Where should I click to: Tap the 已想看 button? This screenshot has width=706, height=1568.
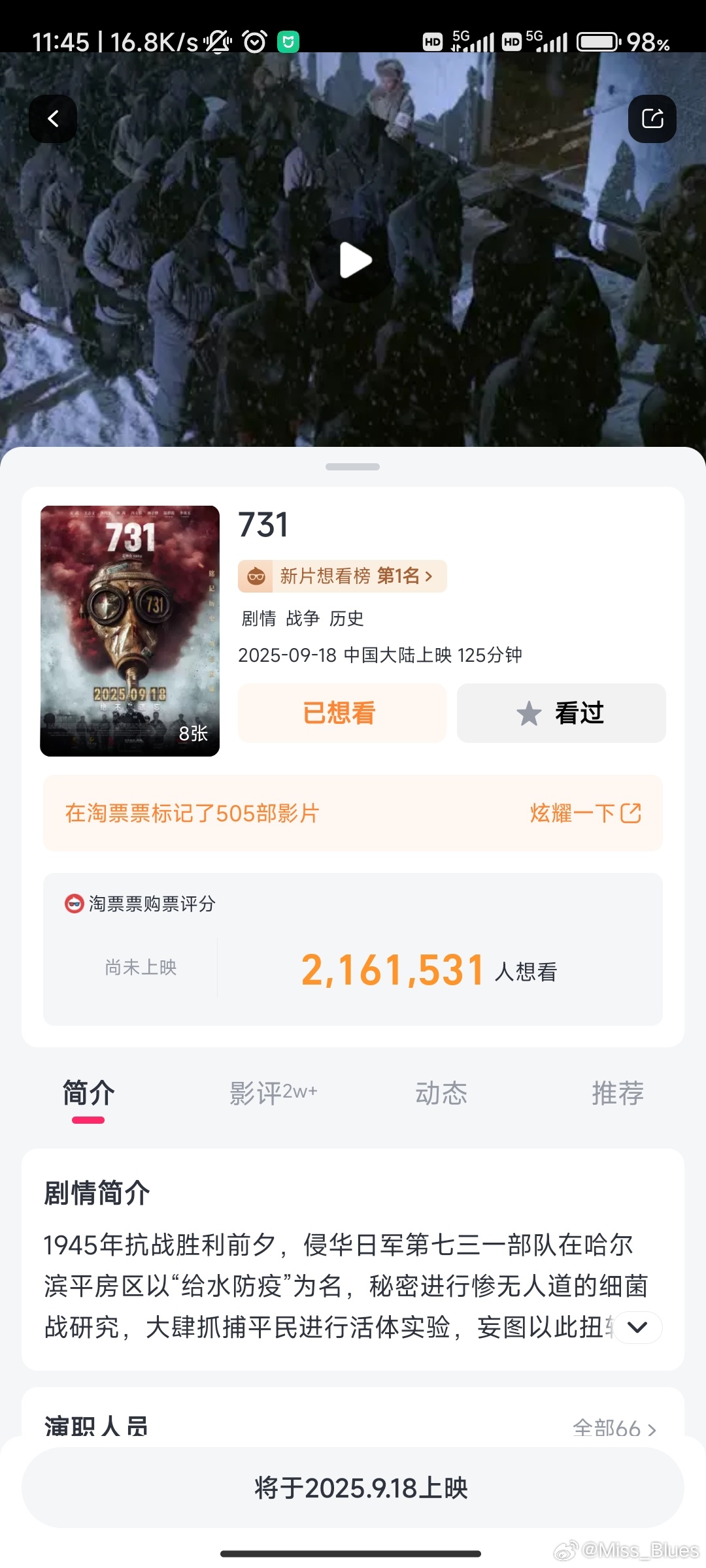tap(342, 713)
